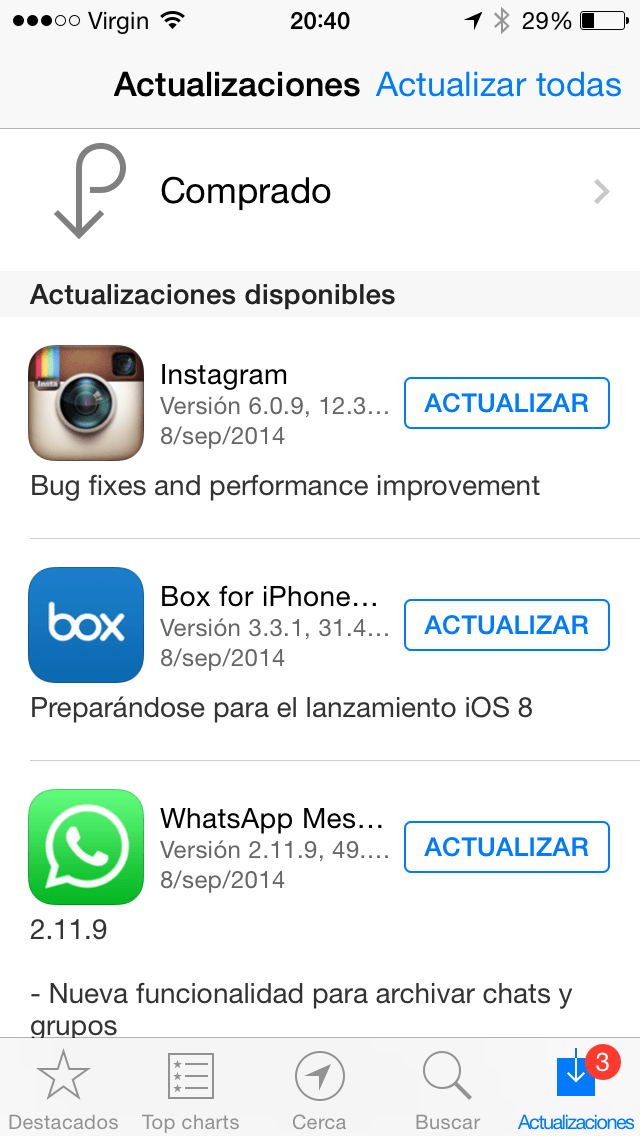Update WhatsApp Messenger
Viewport: 640px width, 1136px height.
(x=506, y=847)
